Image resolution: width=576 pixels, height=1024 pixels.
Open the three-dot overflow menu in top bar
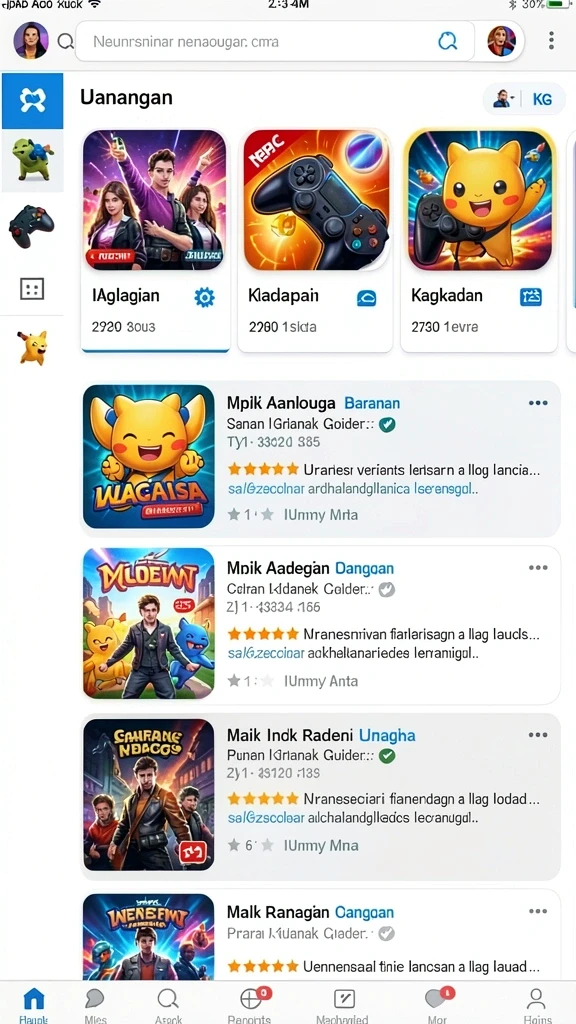551,41
